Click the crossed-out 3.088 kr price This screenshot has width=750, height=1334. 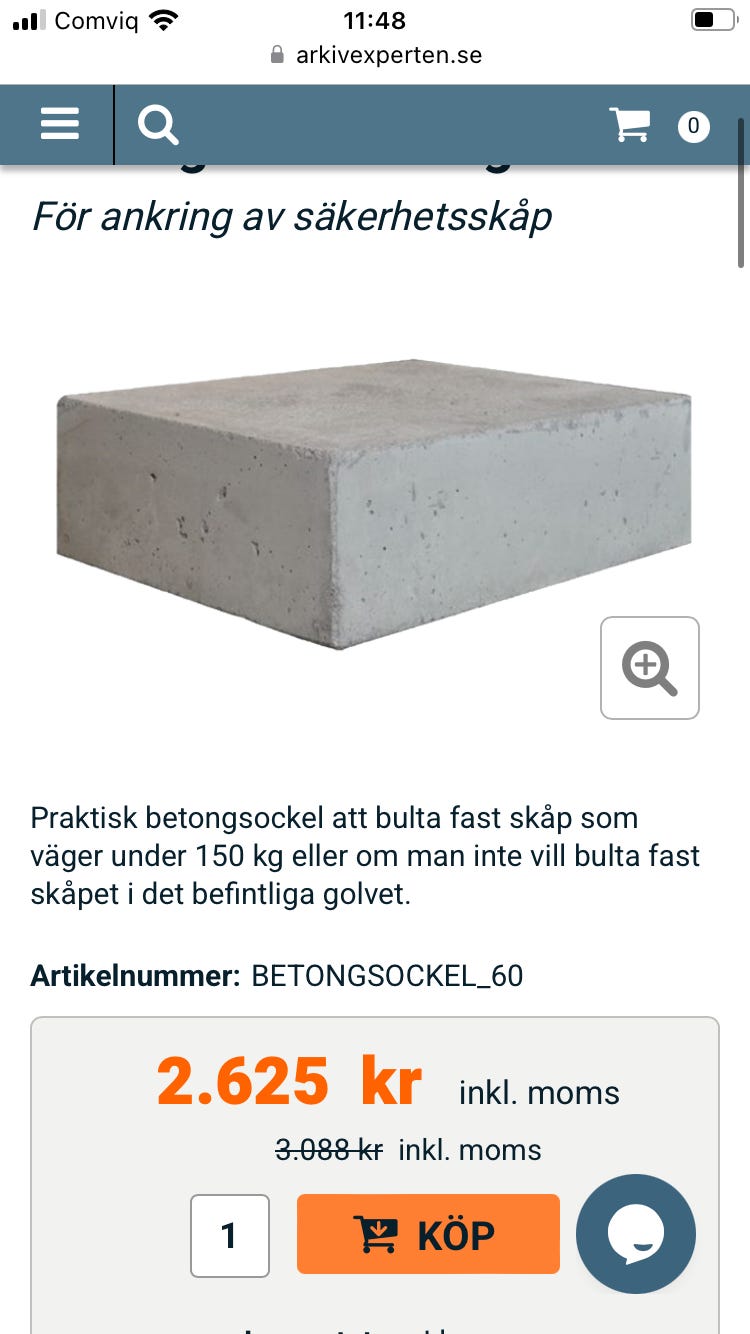pos(331,1149)
